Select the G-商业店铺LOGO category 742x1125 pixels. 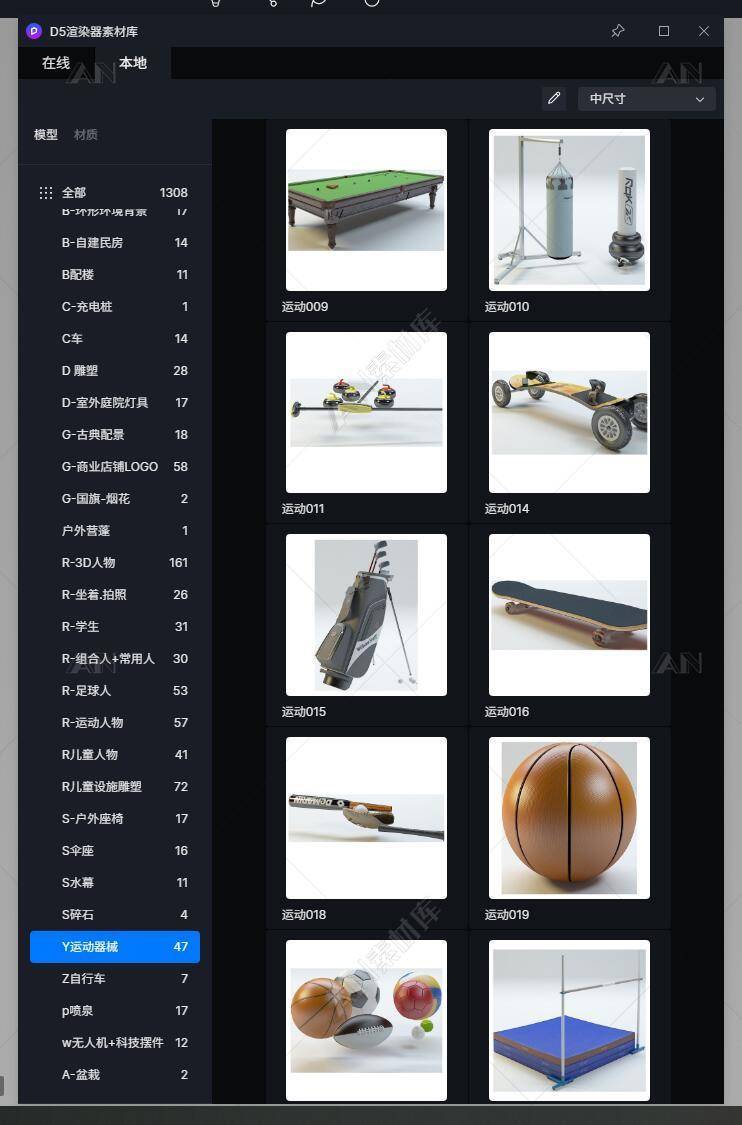tap(110, 467)
